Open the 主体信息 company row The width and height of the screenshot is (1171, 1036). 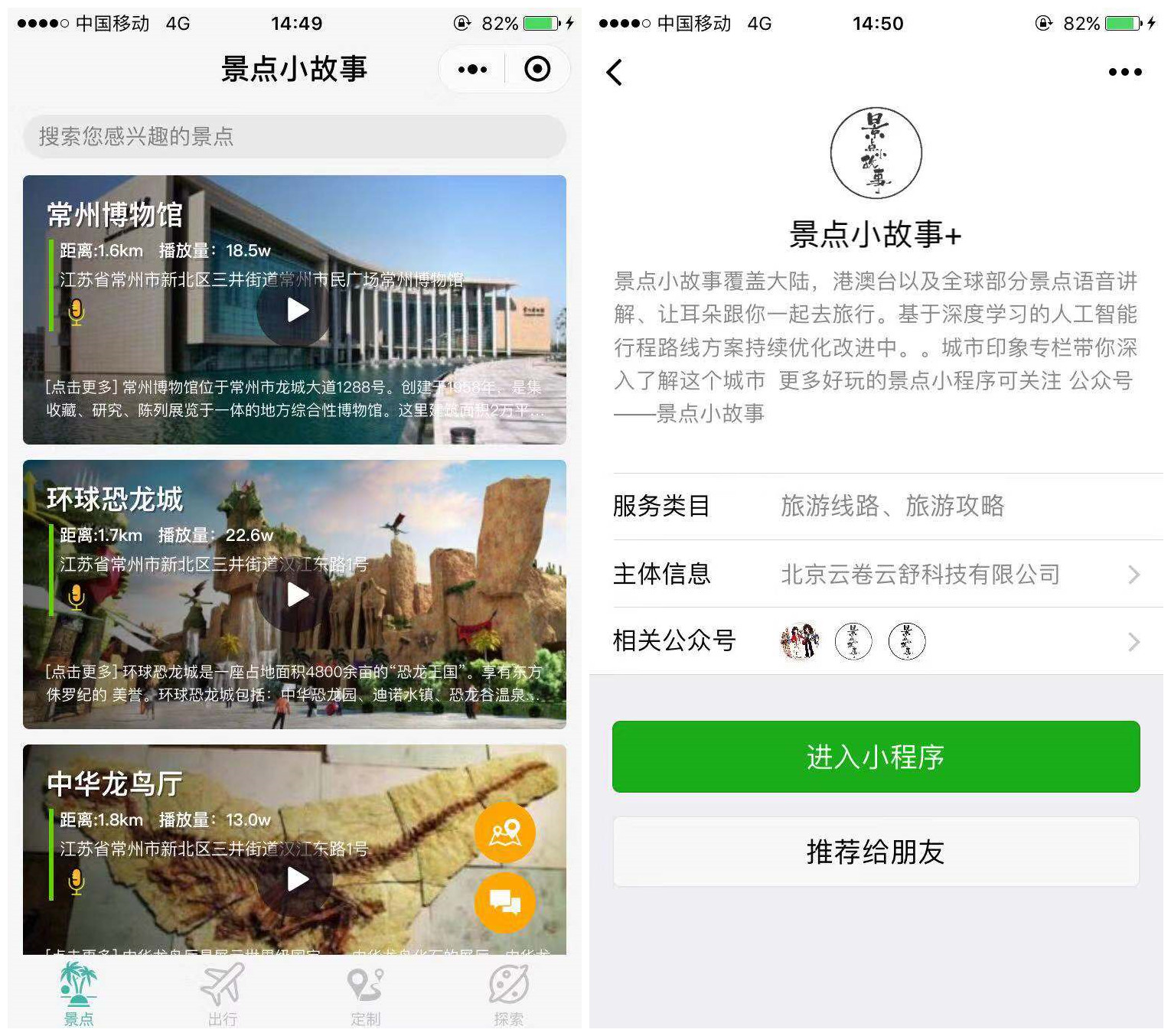coord(876,574)
